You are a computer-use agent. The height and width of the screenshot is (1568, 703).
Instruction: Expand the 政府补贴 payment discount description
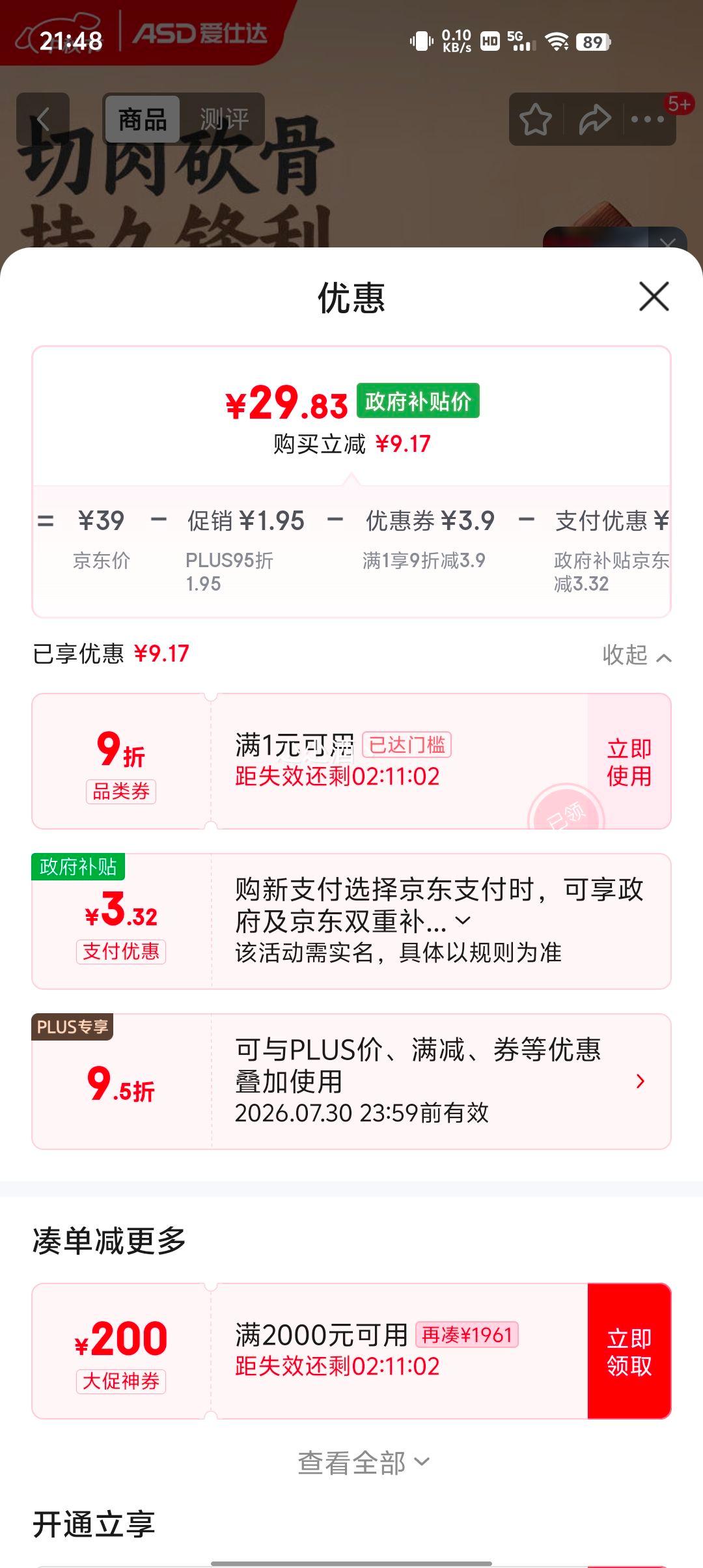(463, 921)
